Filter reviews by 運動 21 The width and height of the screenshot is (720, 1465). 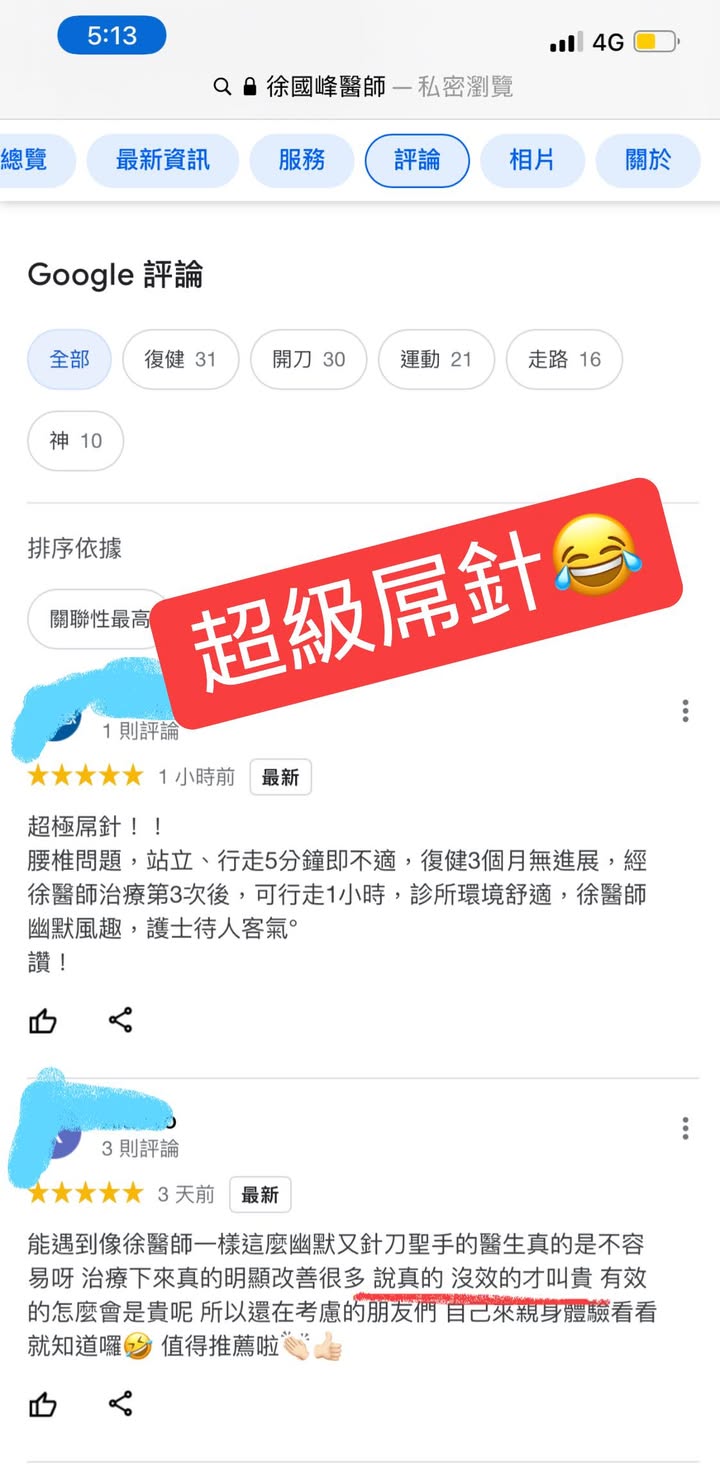point(435,359)
